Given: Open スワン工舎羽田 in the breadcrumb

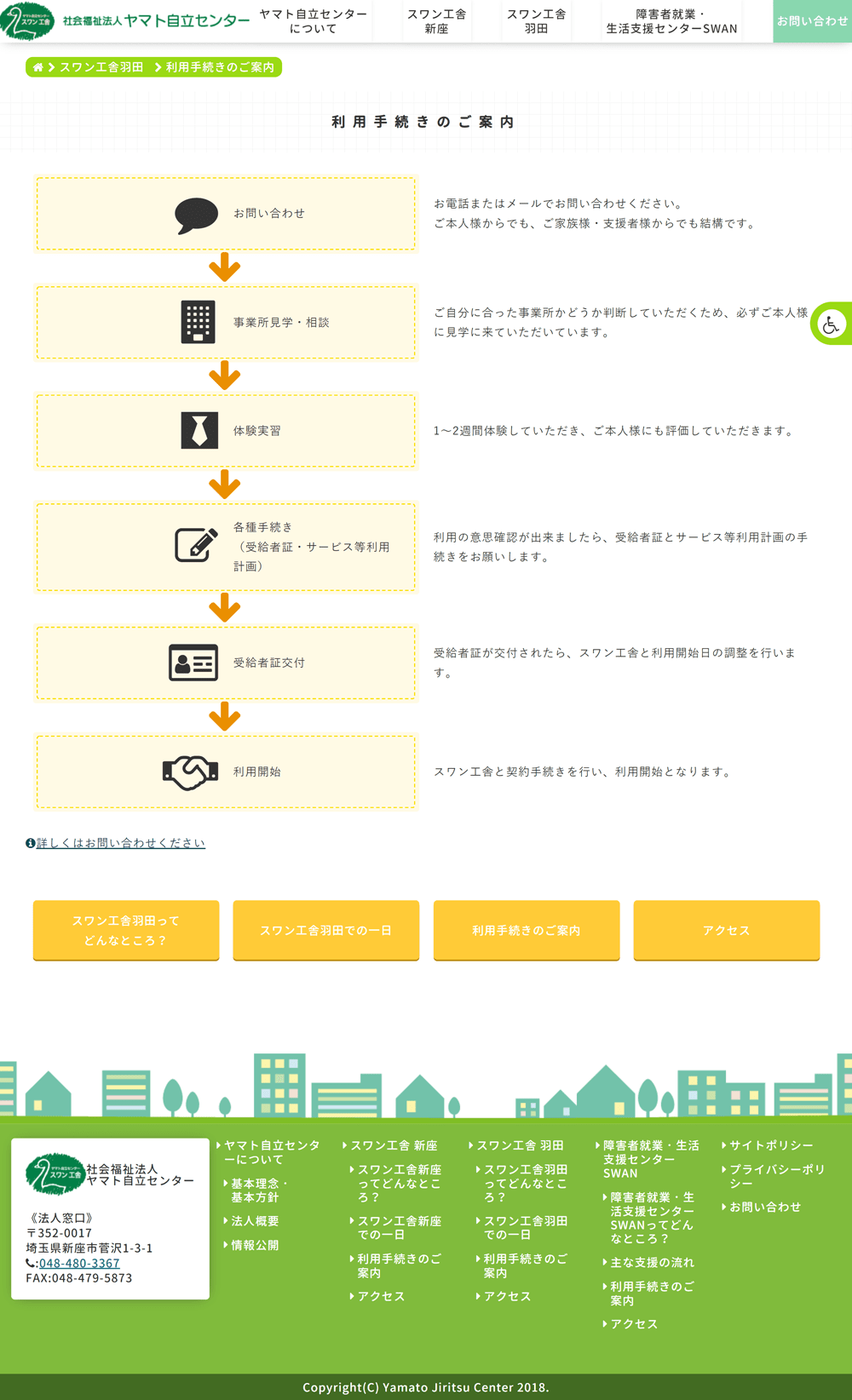Looking at the screenshot, I should click(101, 67).
